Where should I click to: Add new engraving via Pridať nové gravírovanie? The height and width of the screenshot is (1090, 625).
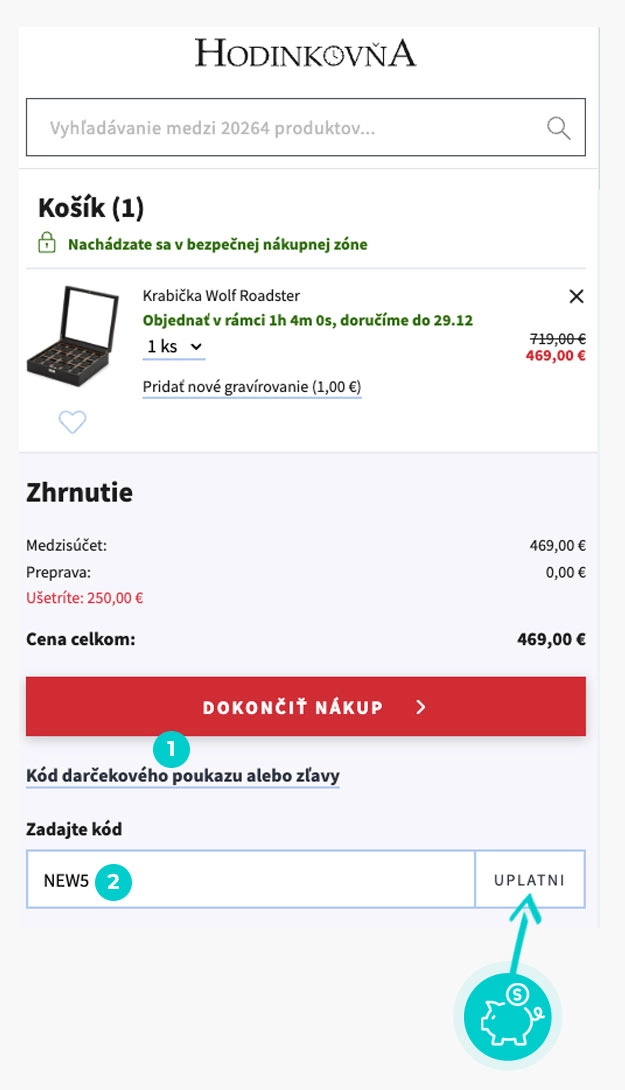point(252,387)
